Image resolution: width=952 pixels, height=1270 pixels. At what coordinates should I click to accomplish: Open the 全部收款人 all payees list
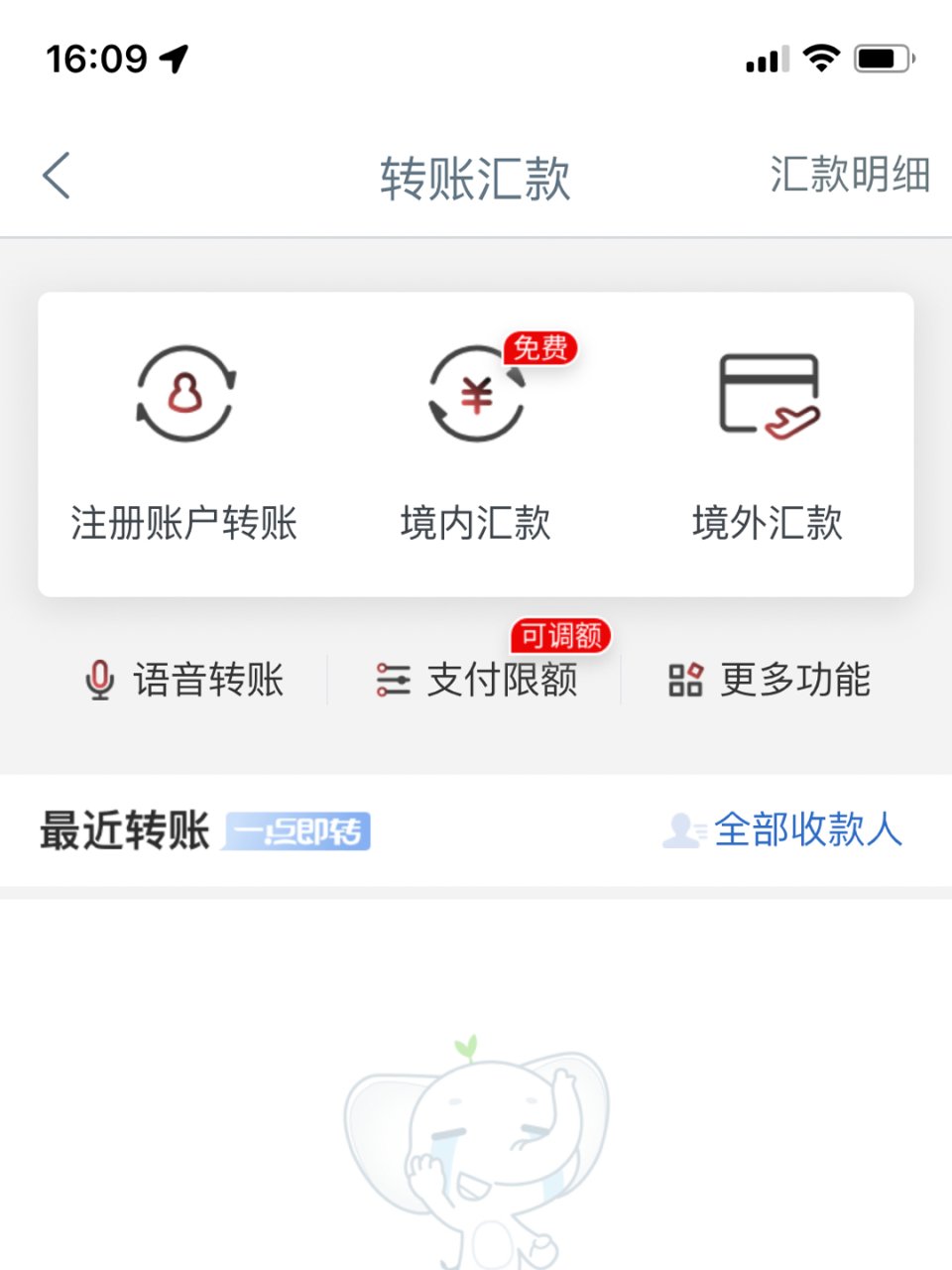coord(808,831)
